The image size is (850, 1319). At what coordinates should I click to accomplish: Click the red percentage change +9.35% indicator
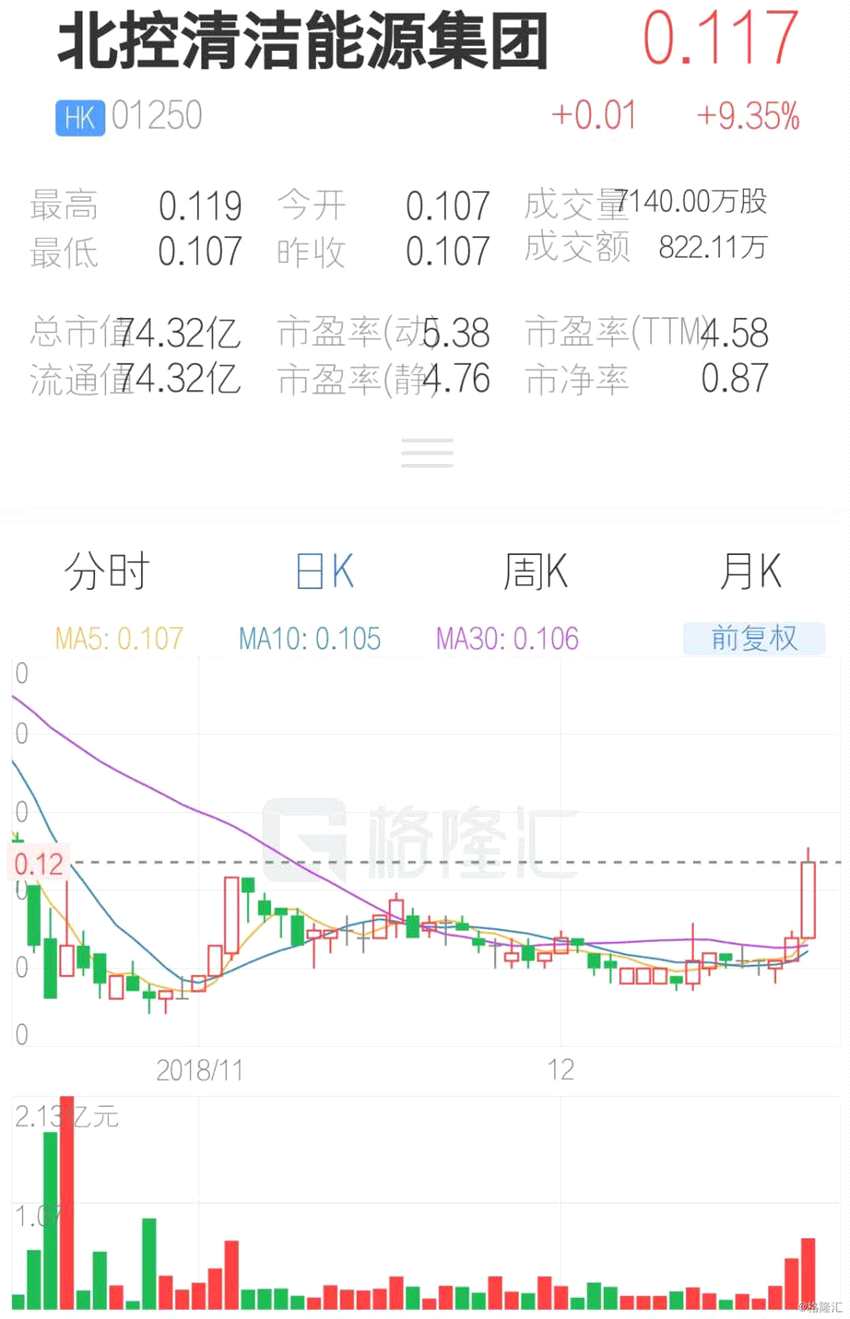click(750, 115)
